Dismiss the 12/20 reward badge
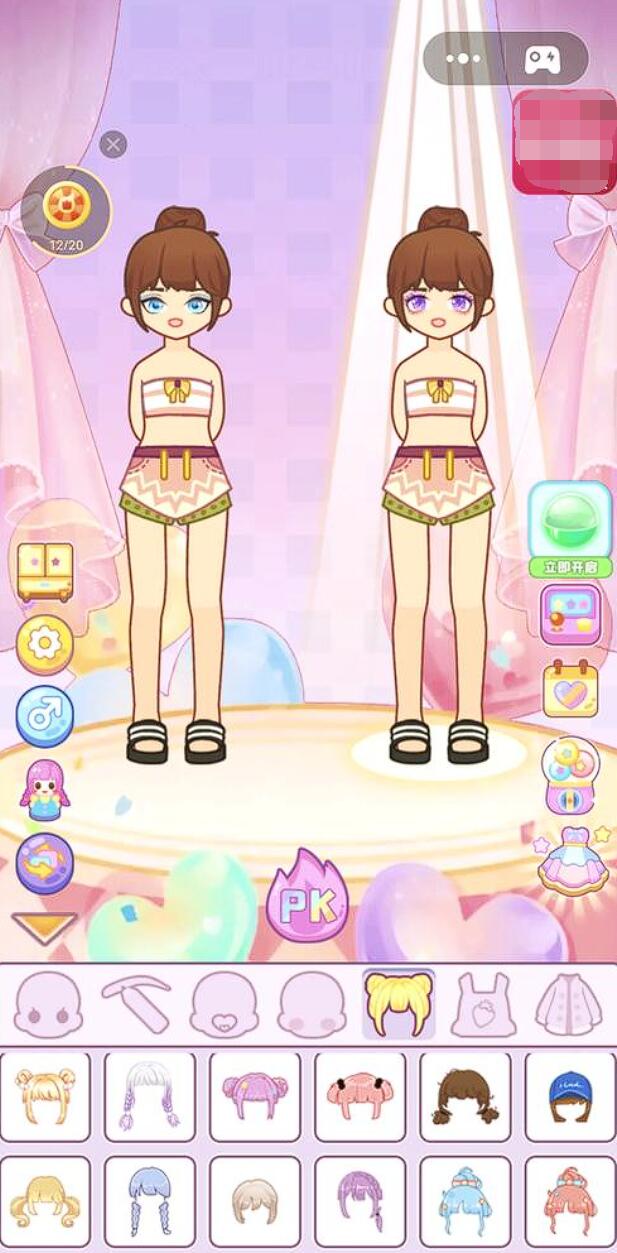Screen dimensions: 617x1253 coord(113,145)
